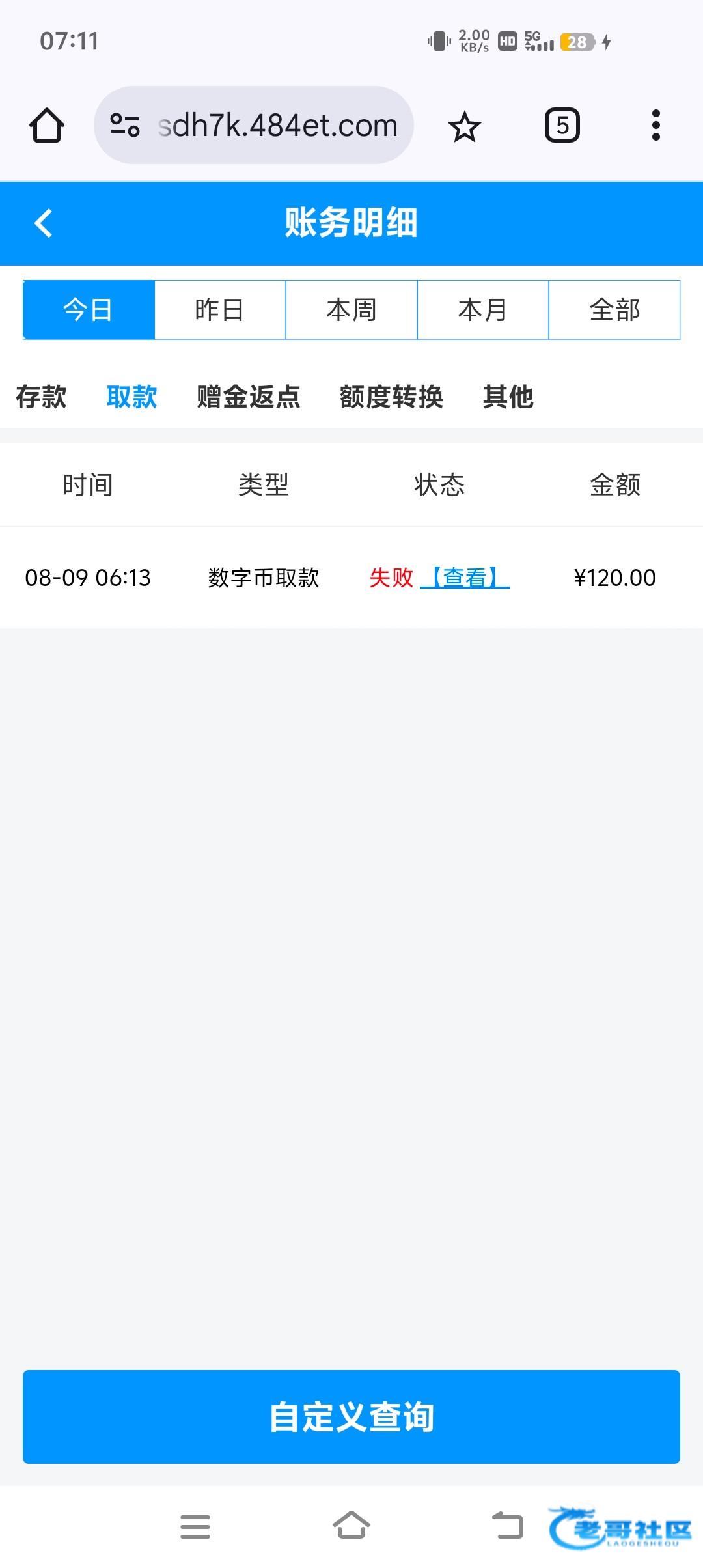Open the 存款 category
The width and height of the screenshot is (703, 1568).
(x=41, y=397)
